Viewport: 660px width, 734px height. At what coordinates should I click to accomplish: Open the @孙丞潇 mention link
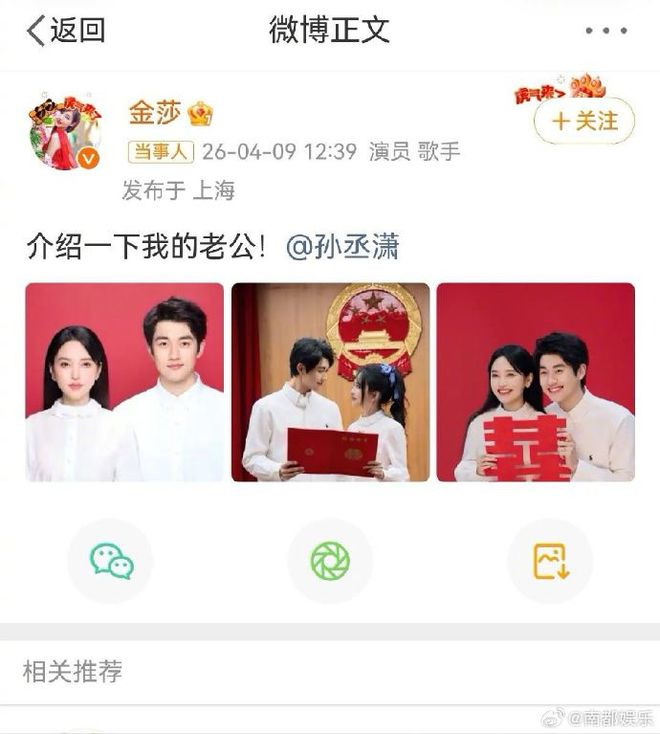point(342,246)
